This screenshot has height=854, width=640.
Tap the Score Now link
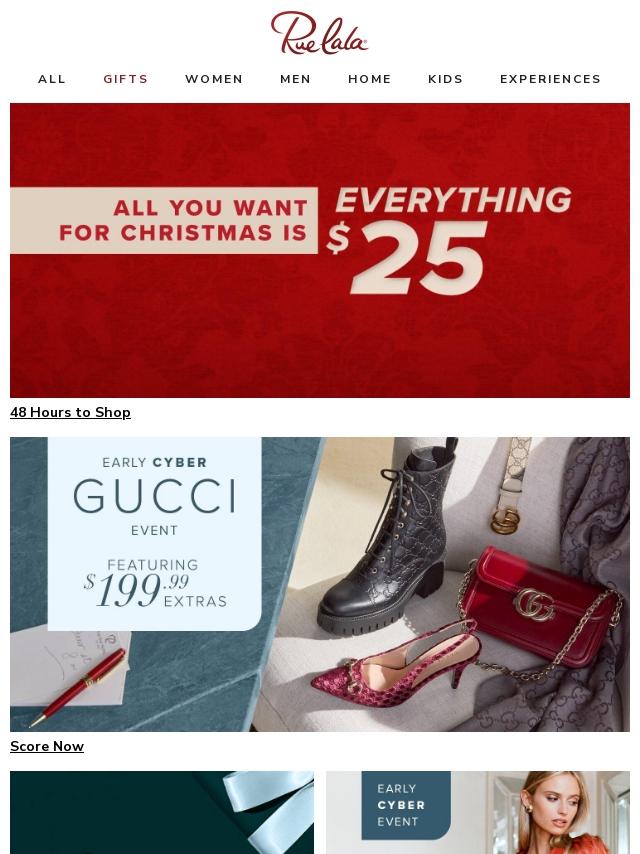(x=47, y=746)
